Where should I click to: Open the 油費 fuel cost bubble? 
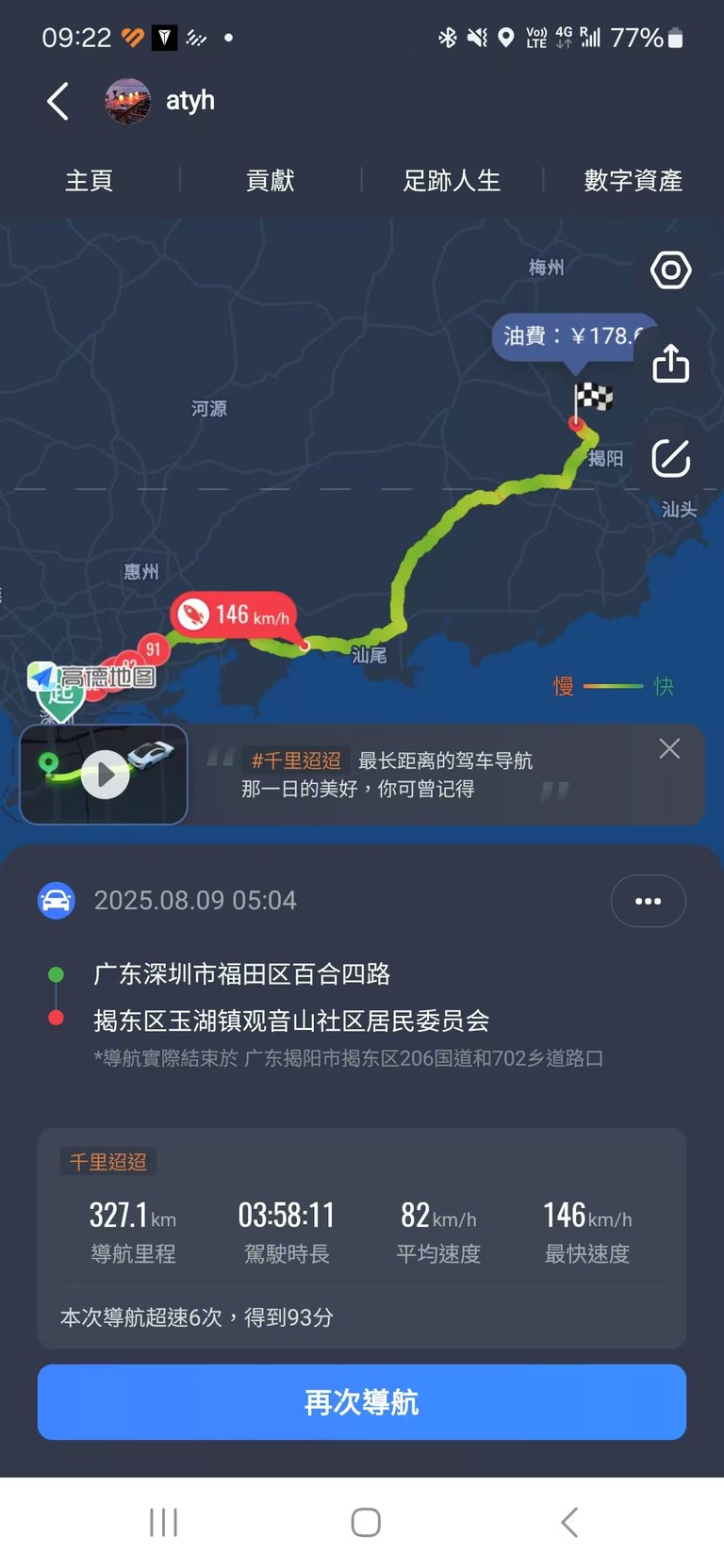571,336
